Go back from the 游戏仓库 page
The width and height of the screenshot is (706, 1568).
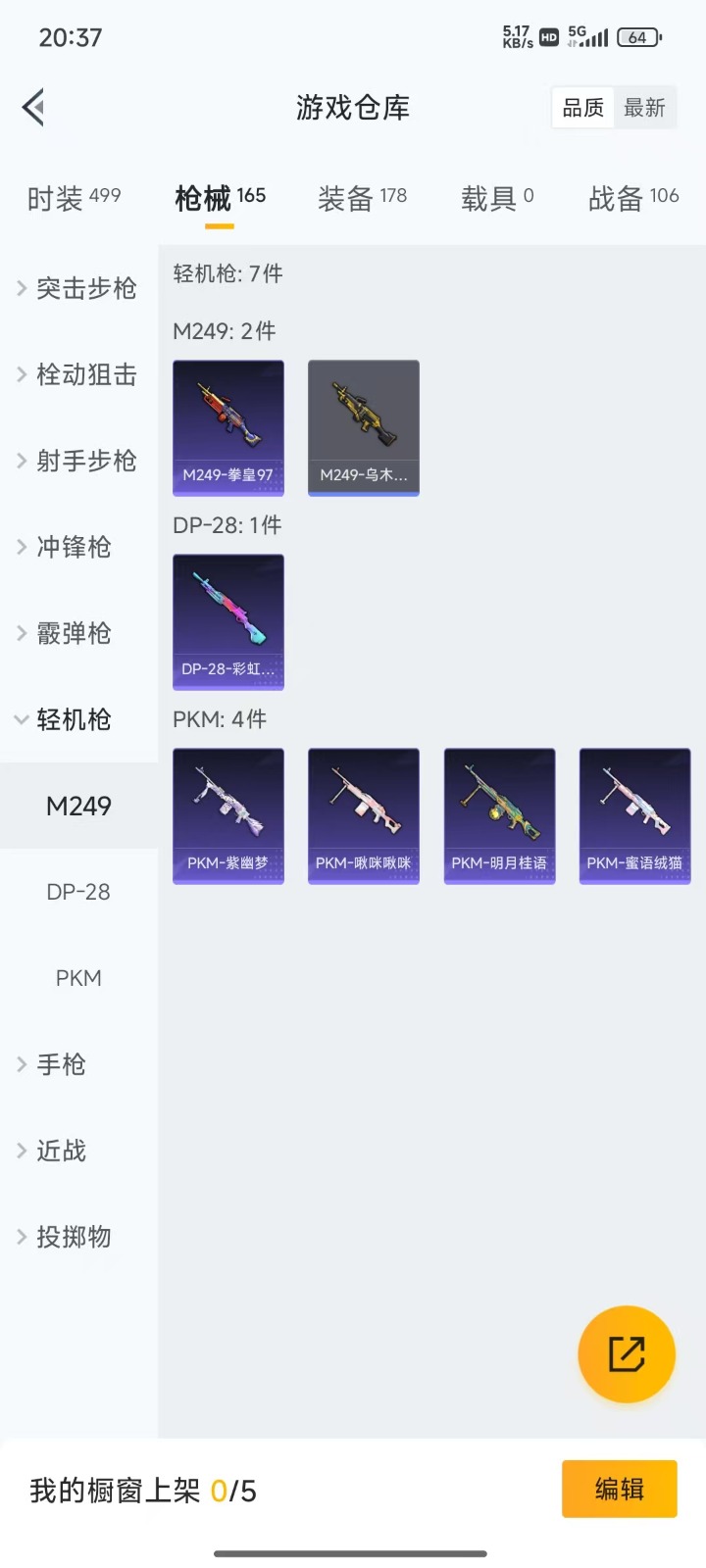34,108
